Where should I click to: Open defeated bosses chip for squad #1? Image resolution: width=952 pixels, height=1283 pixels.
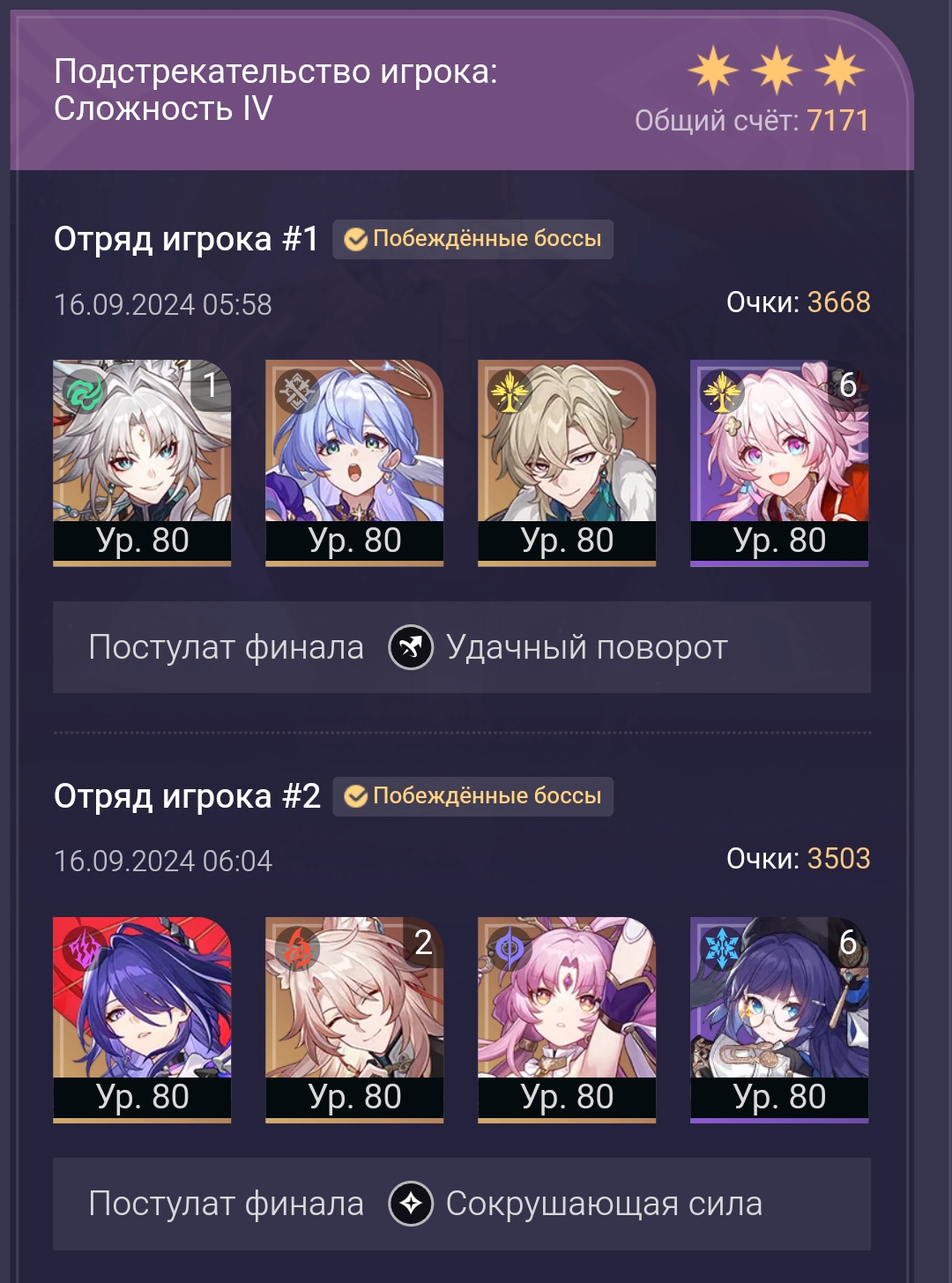pyautogui.click(x=472, y=239)
